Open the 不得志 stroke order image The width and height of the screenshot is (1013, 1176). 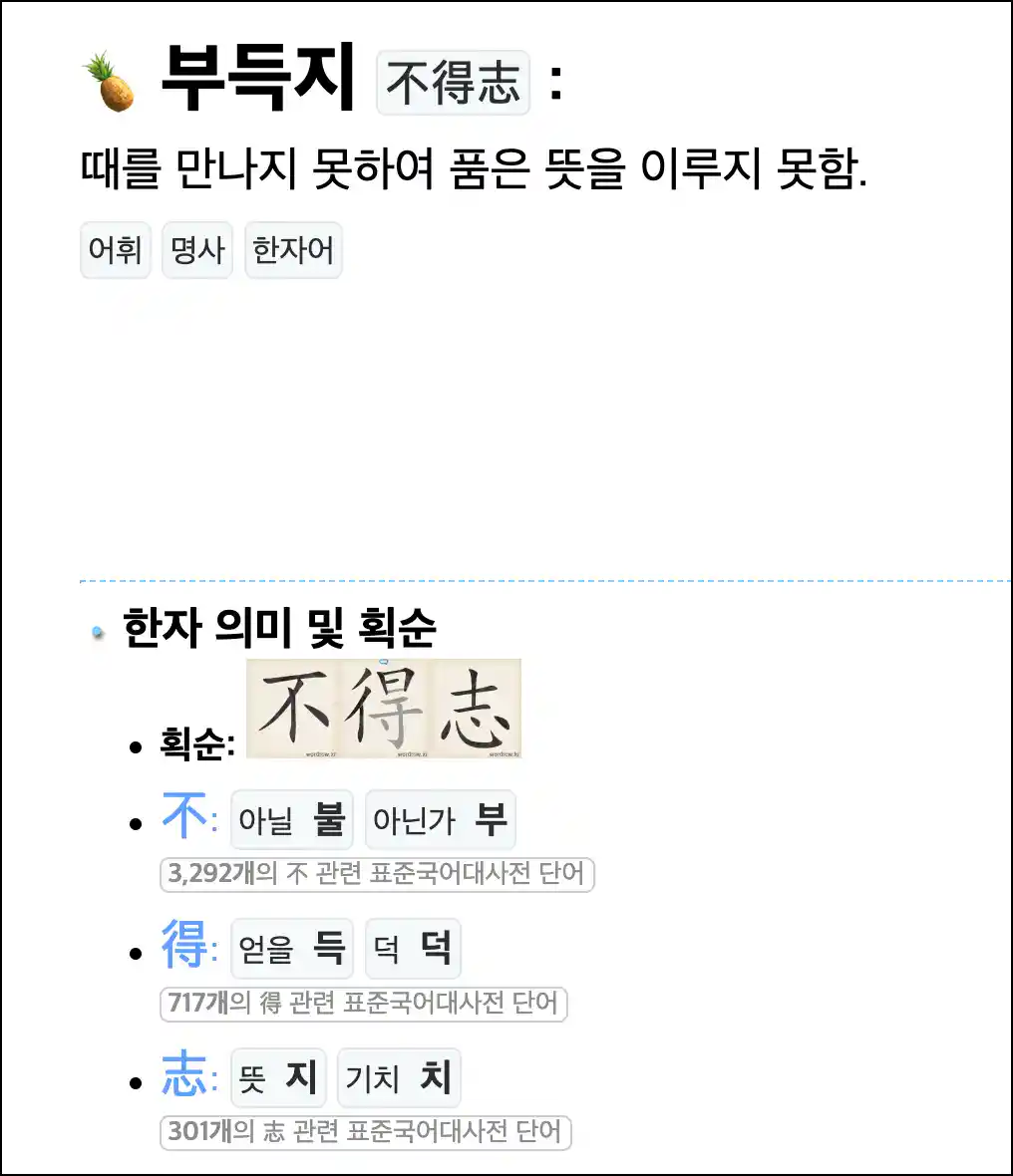(x=384, y=709)
